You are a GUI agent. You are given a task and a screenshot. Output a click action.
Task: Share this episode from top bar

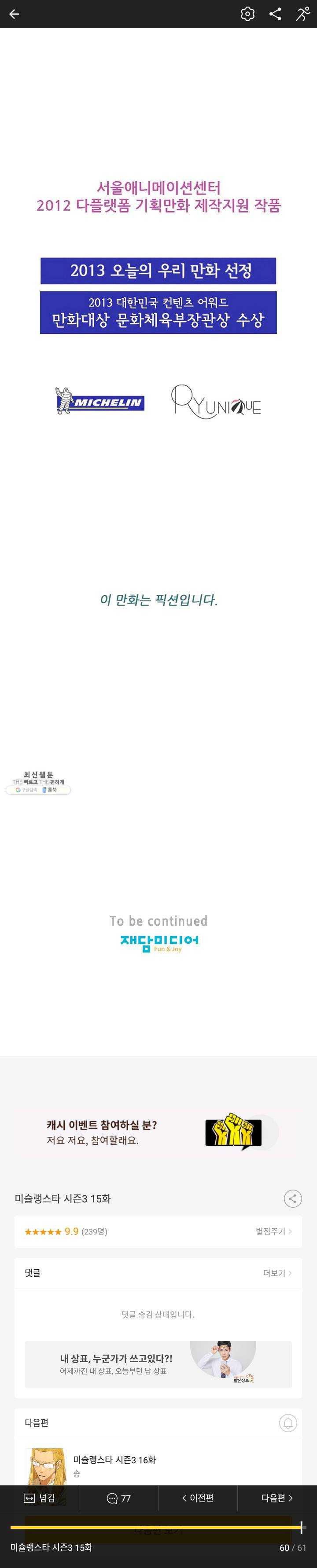click(275, 14)
